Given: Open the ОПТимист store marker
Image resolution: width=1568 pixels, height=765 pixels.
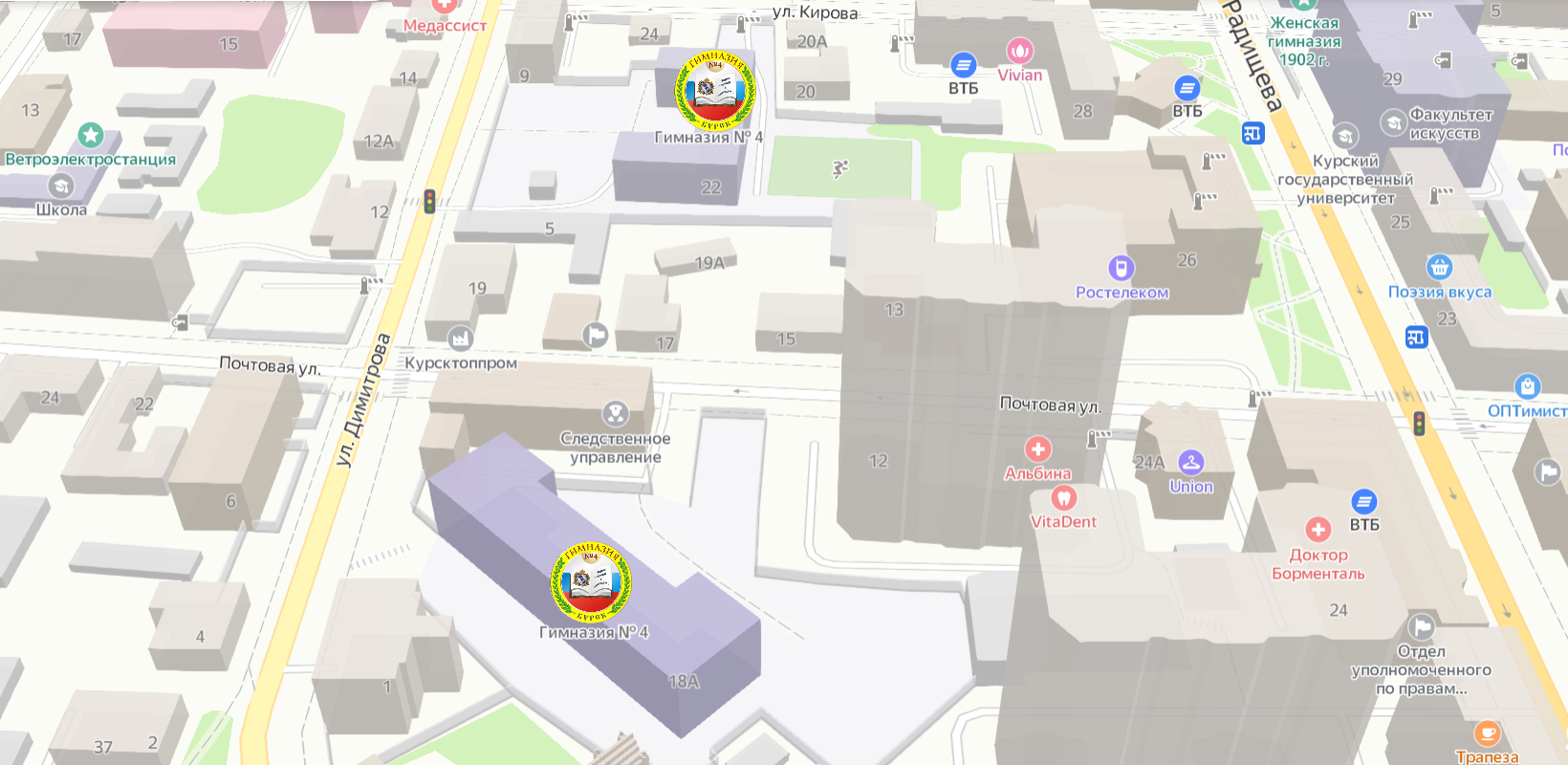Looking at the screenshot, I should click(x=1527, y=387).
